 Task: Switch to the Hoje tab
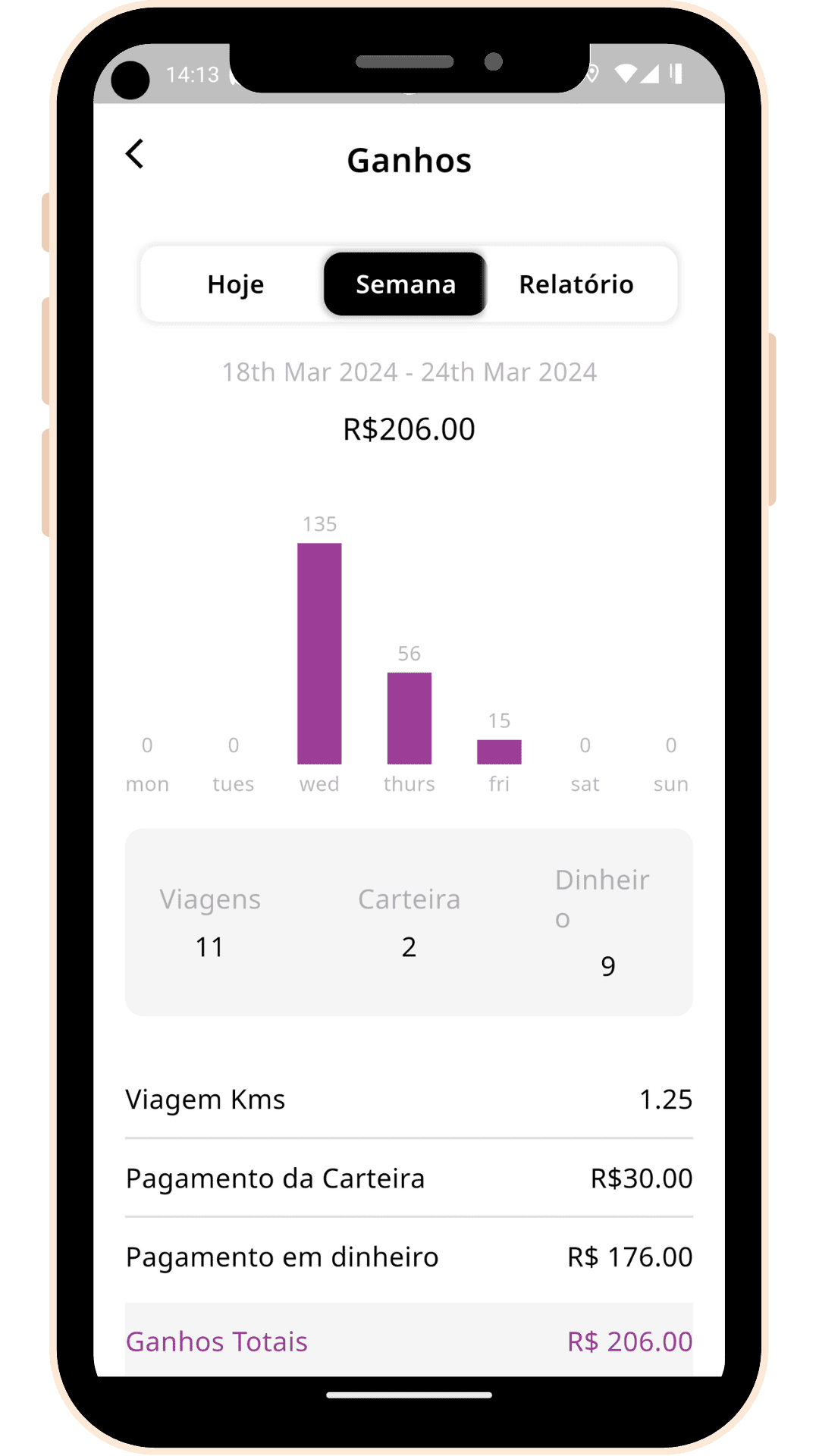tap(236, 284)
